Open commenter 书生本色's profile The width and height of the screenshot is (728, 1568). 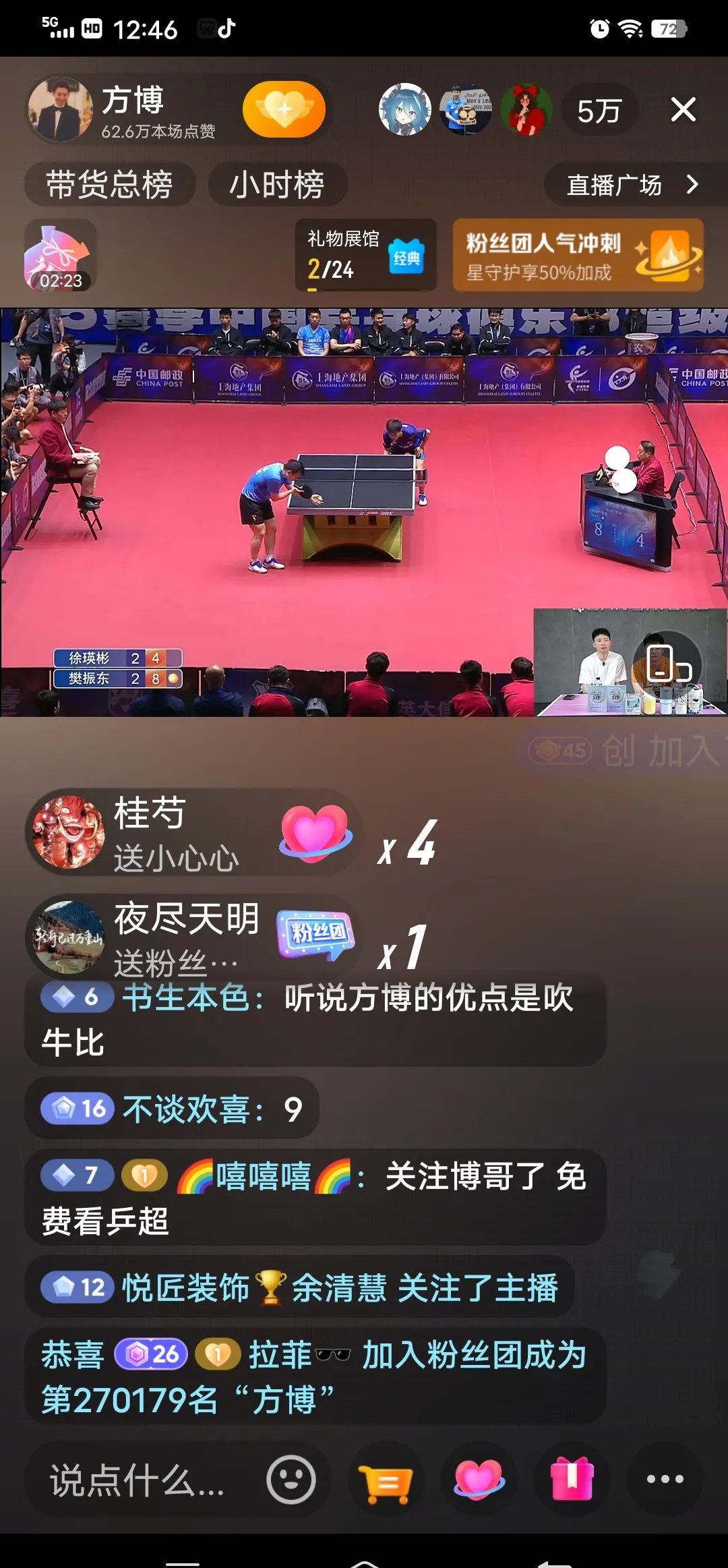click(x=186, y=997)
